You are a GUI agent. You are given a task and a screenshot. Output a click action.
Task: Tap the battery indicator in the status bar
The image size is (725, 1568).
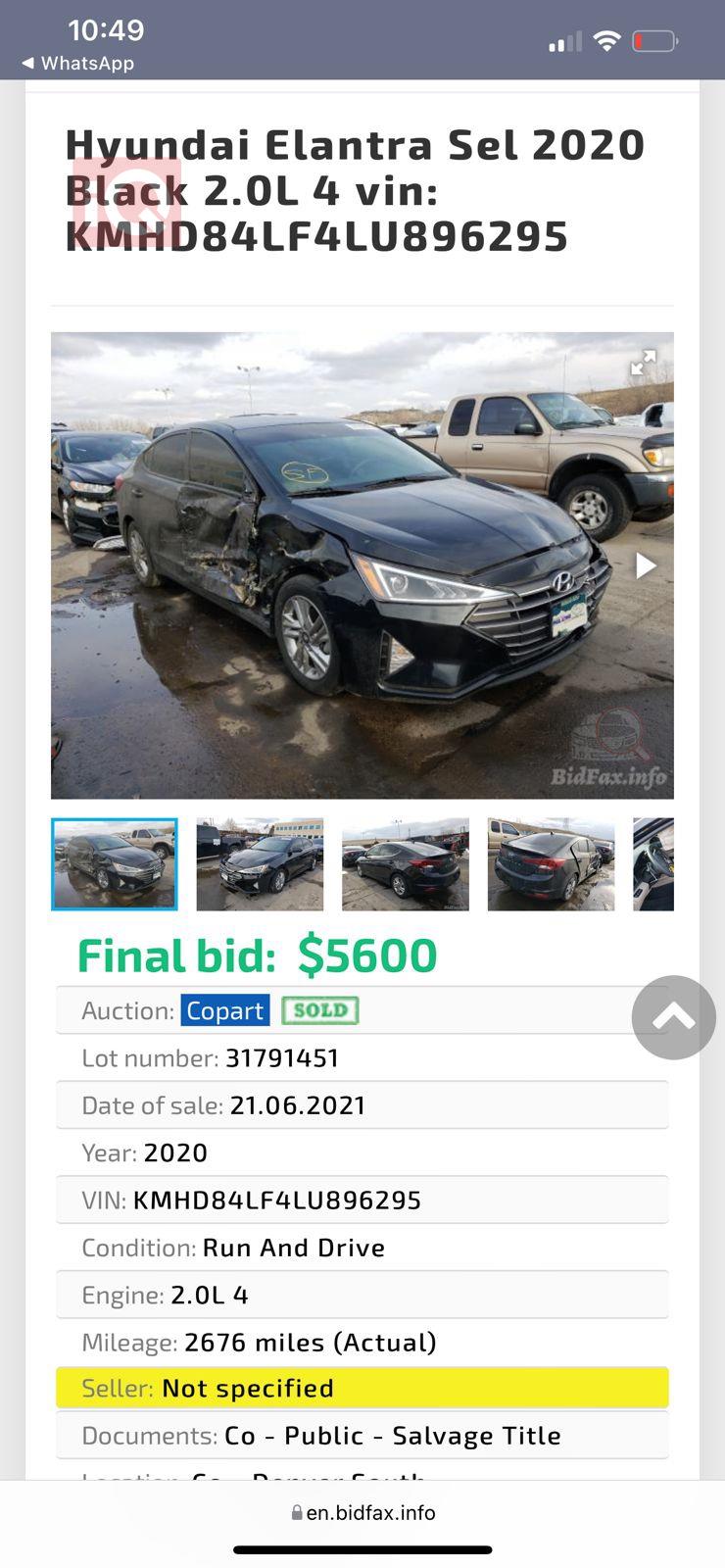[x=654, y=41]
